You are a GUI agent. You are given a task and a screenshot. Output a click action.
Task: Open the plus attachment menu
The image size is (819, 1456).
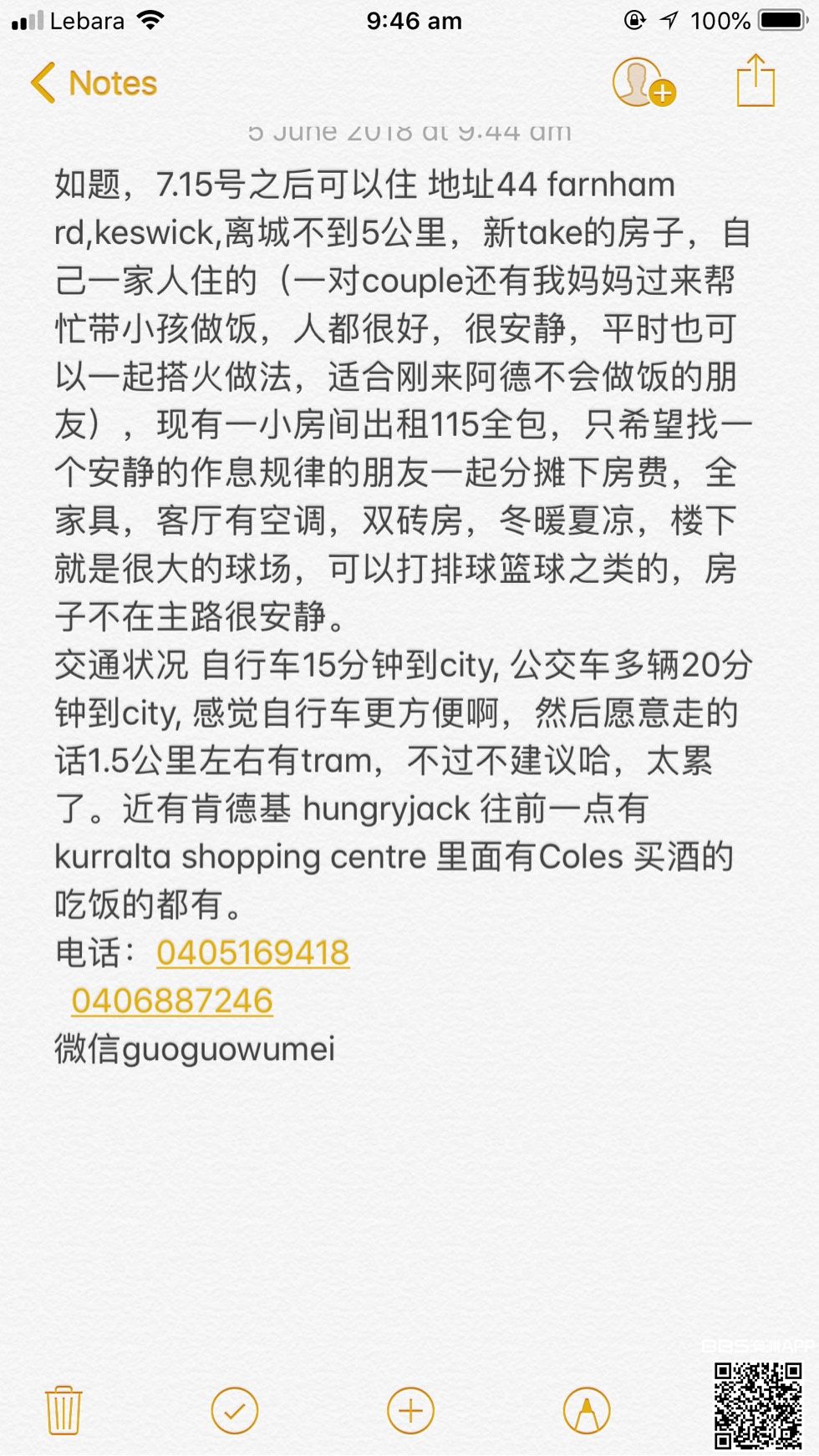point(410,1411)
